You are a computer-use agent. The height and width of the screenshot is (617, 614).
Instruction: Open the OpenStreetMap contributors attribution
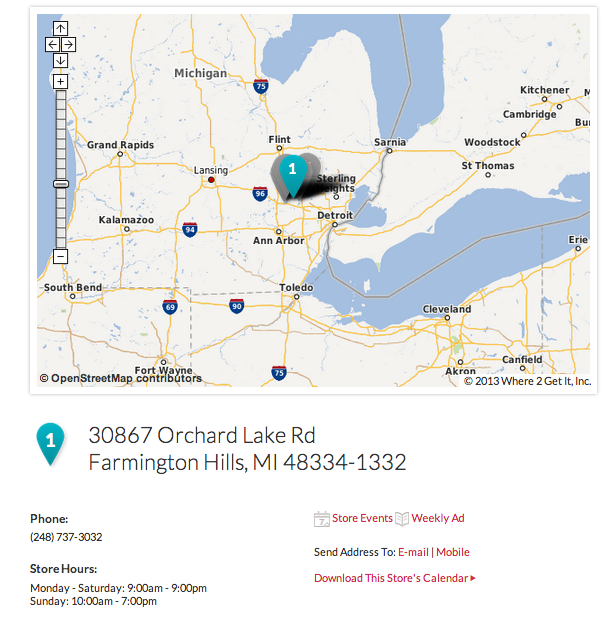tap(125, 378)
